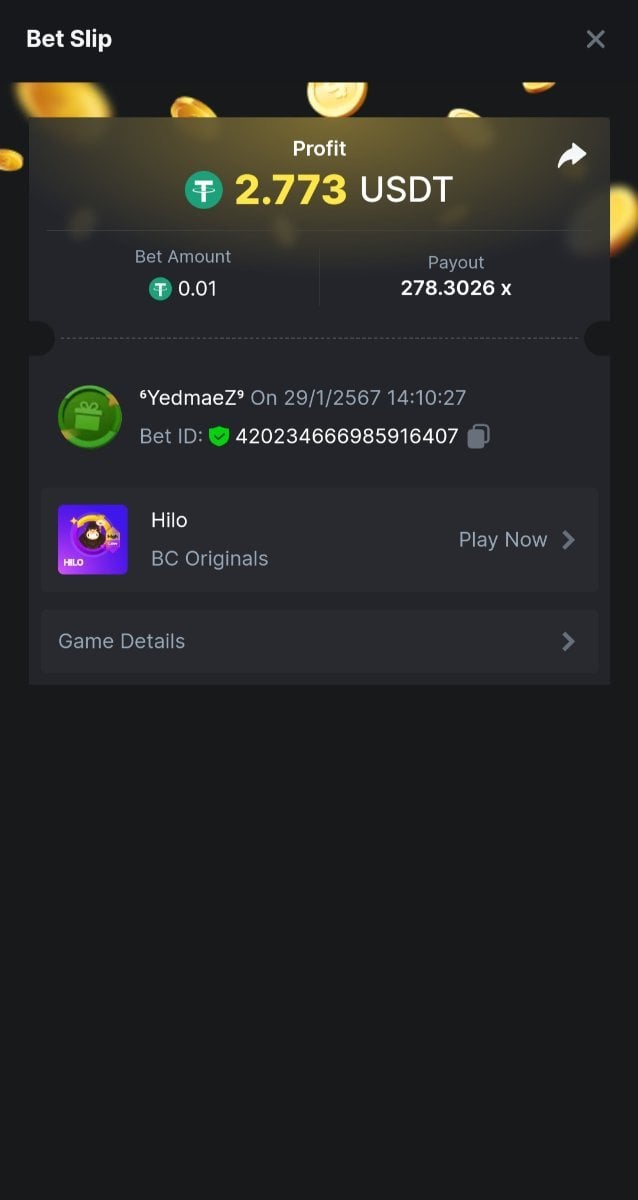Close the Bet Slip panel

click(x=595, y=39)
